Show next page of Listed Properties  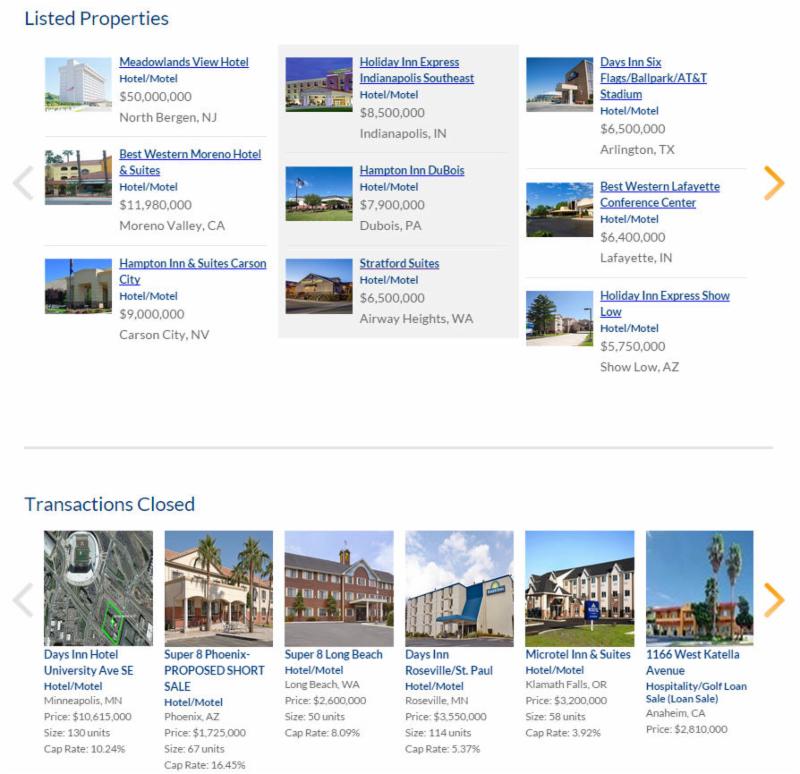tap(774, 182)
